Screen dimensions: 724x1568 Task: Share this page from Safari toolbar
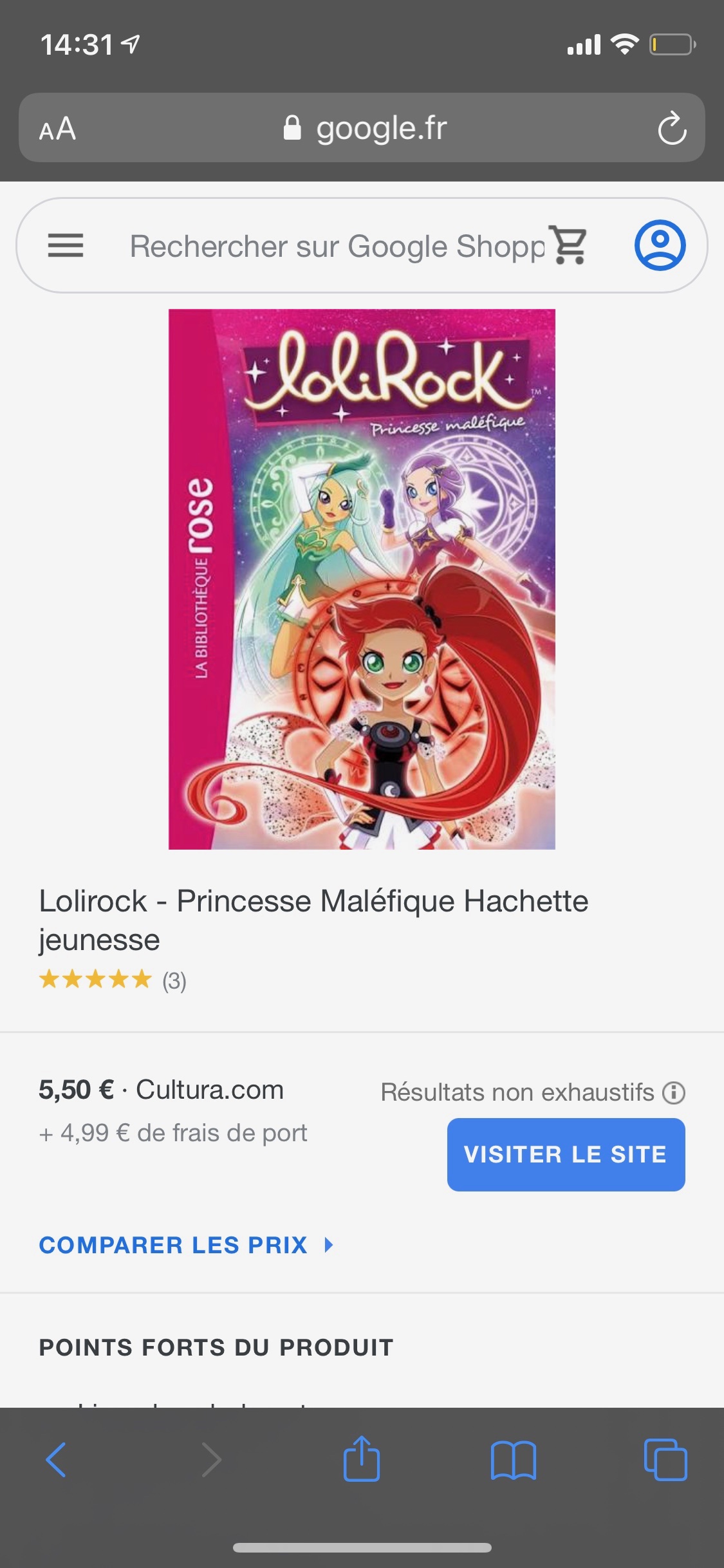[x=362, y=1459]
